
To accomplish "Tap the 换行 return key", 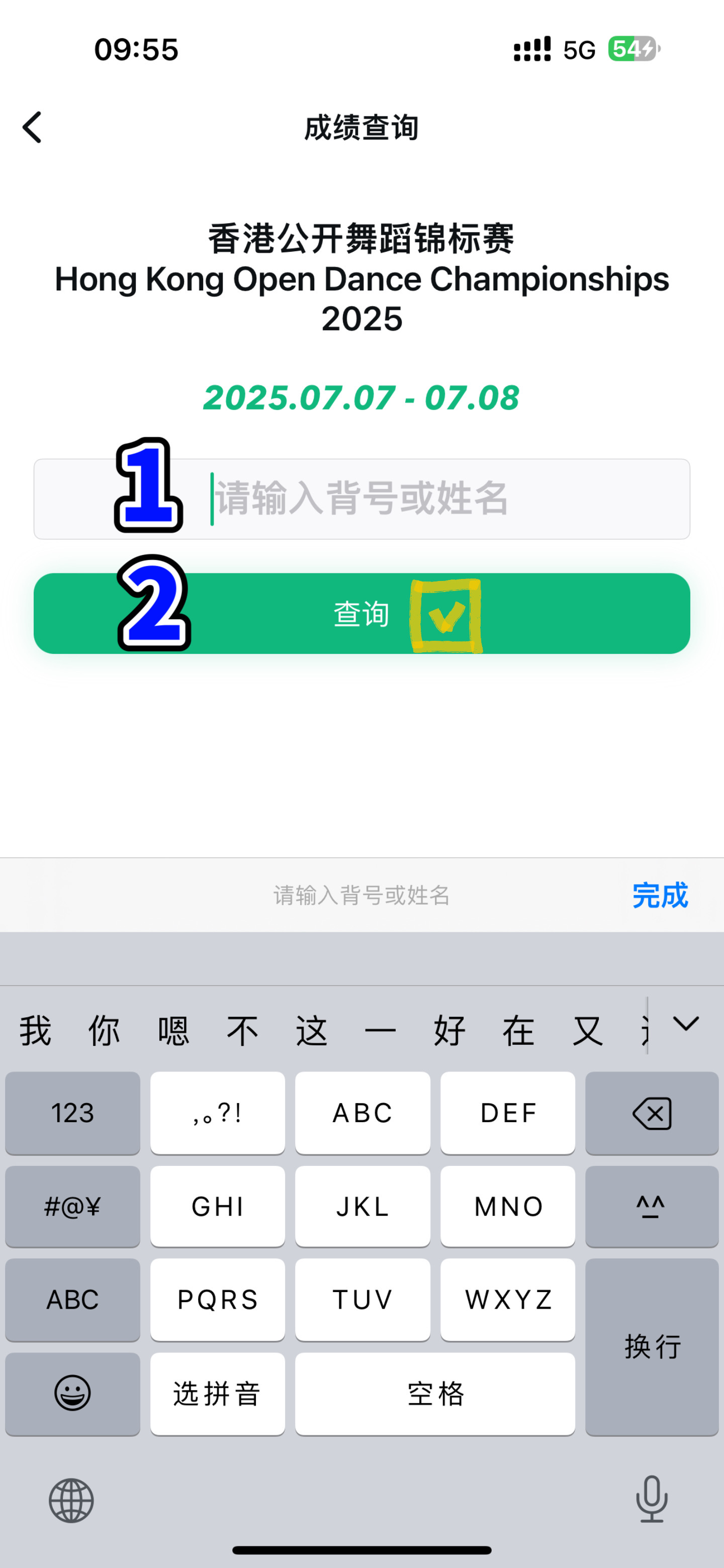I will pyautogui.click(x=652, y=1346).
